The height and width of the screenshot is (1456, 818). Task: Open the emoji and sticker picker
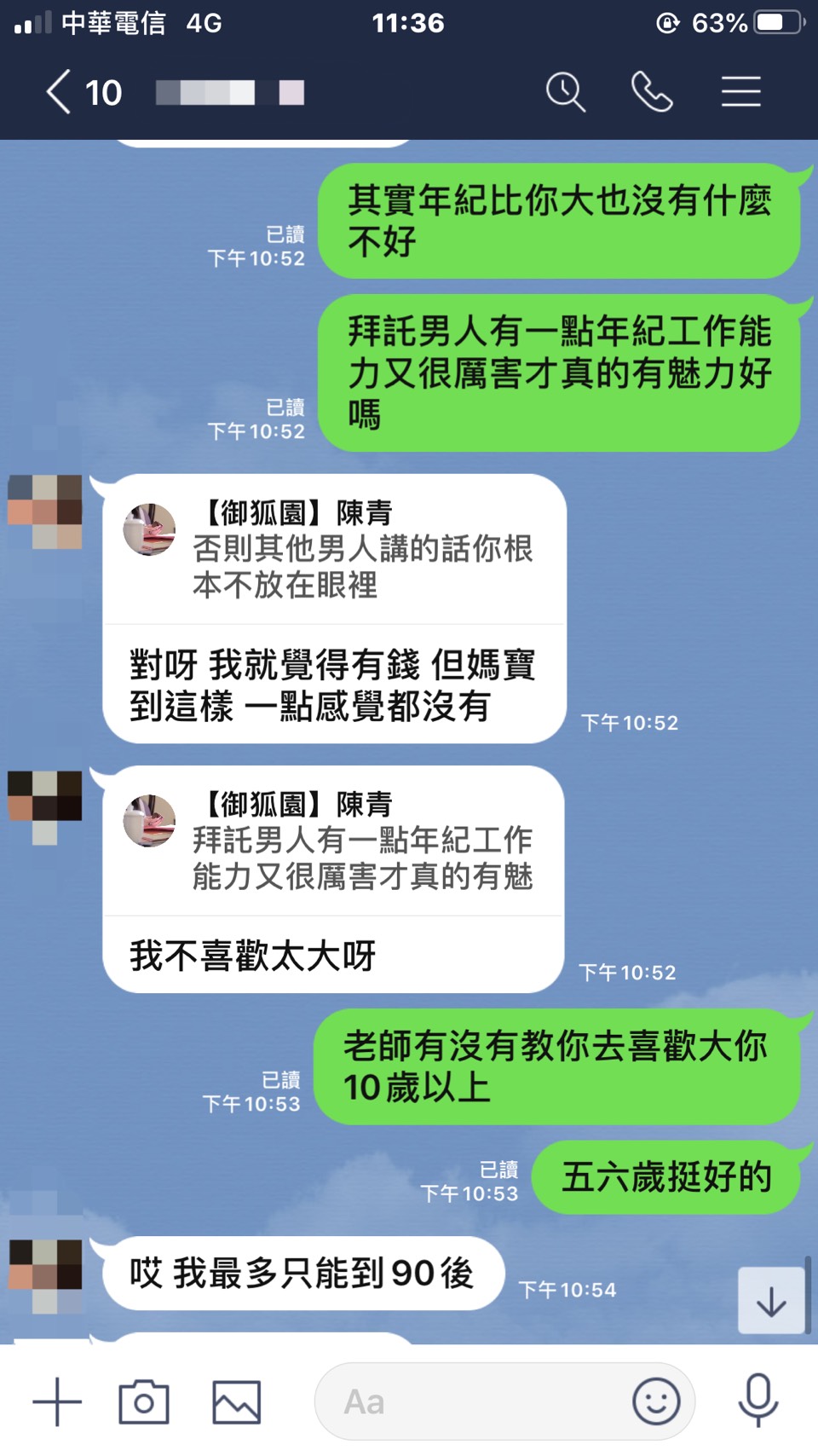(x=656, y=1401)
